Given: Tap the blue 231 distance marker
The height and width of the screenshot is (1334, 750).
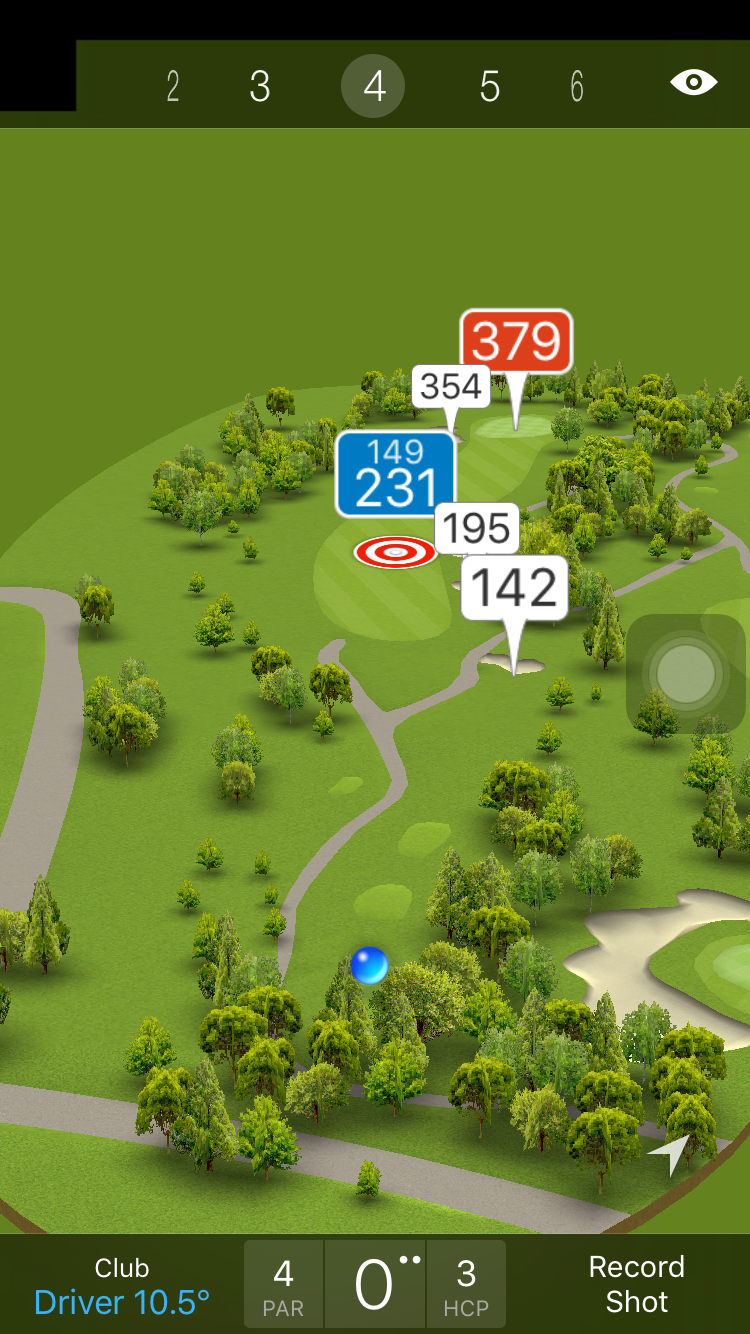Looking at the screenshot, I should point(396,475).
